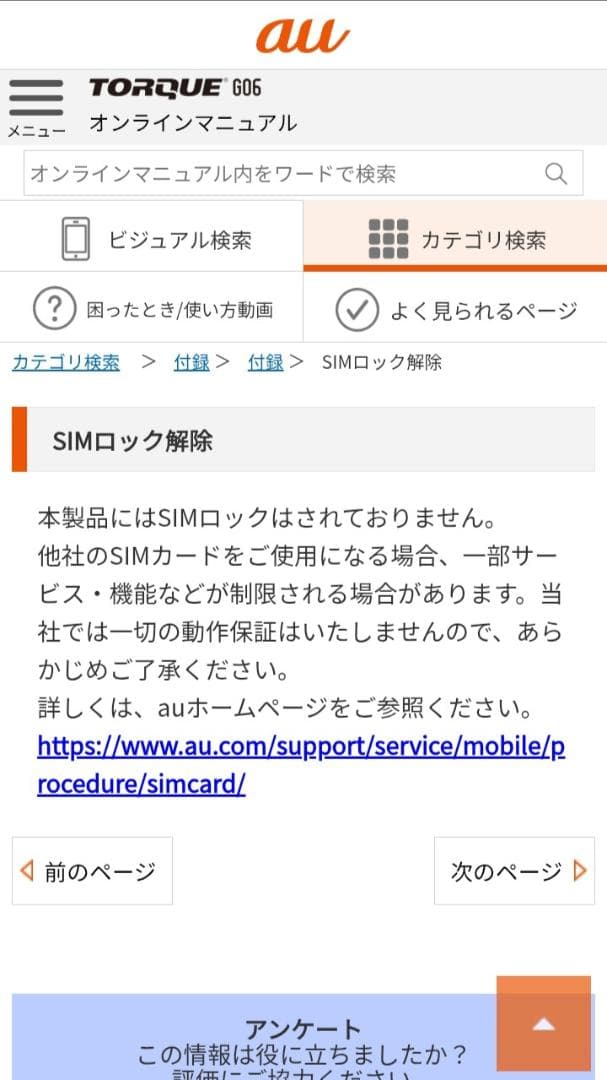Viewport: 607px width, 1080px height.
Task: Jump back to top with arrow button
Action: click(543, 1023)
